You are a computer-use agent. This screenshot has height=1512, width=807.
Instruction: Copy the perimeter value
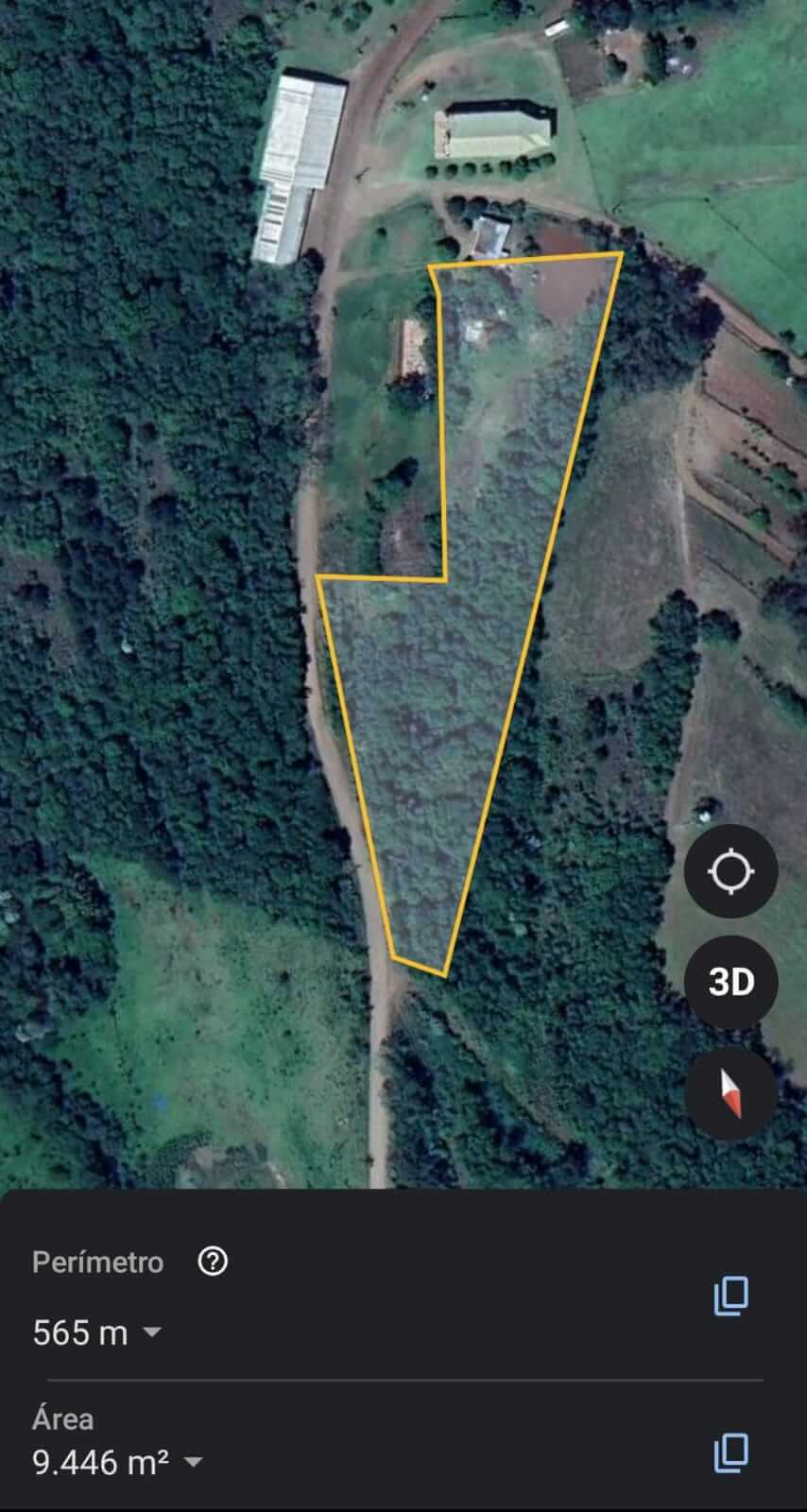click(730, 1296)
